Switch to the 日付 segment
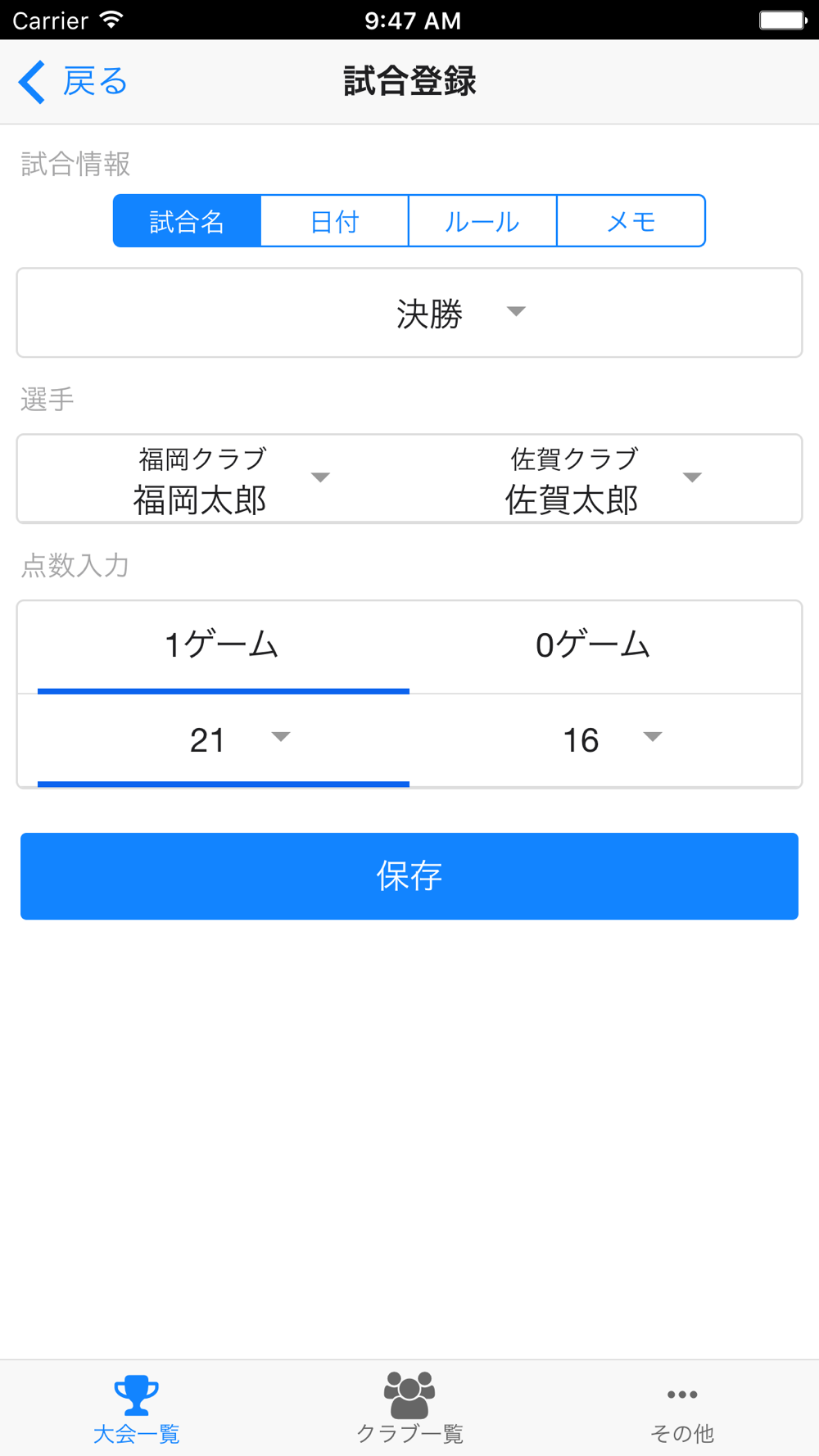819x1456 pixels. coord(335,221)
